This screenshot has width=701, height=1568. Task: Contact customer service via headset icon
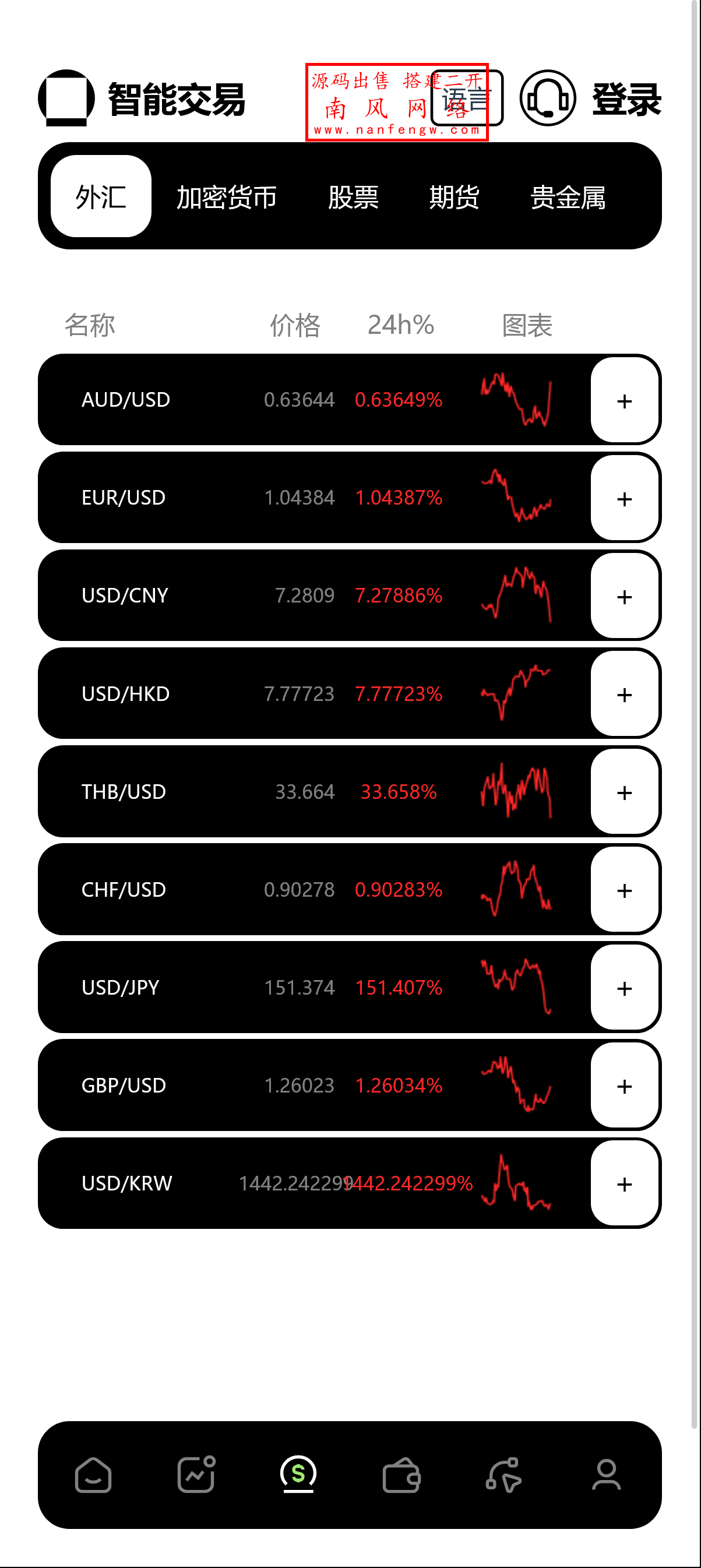[547, 98]
